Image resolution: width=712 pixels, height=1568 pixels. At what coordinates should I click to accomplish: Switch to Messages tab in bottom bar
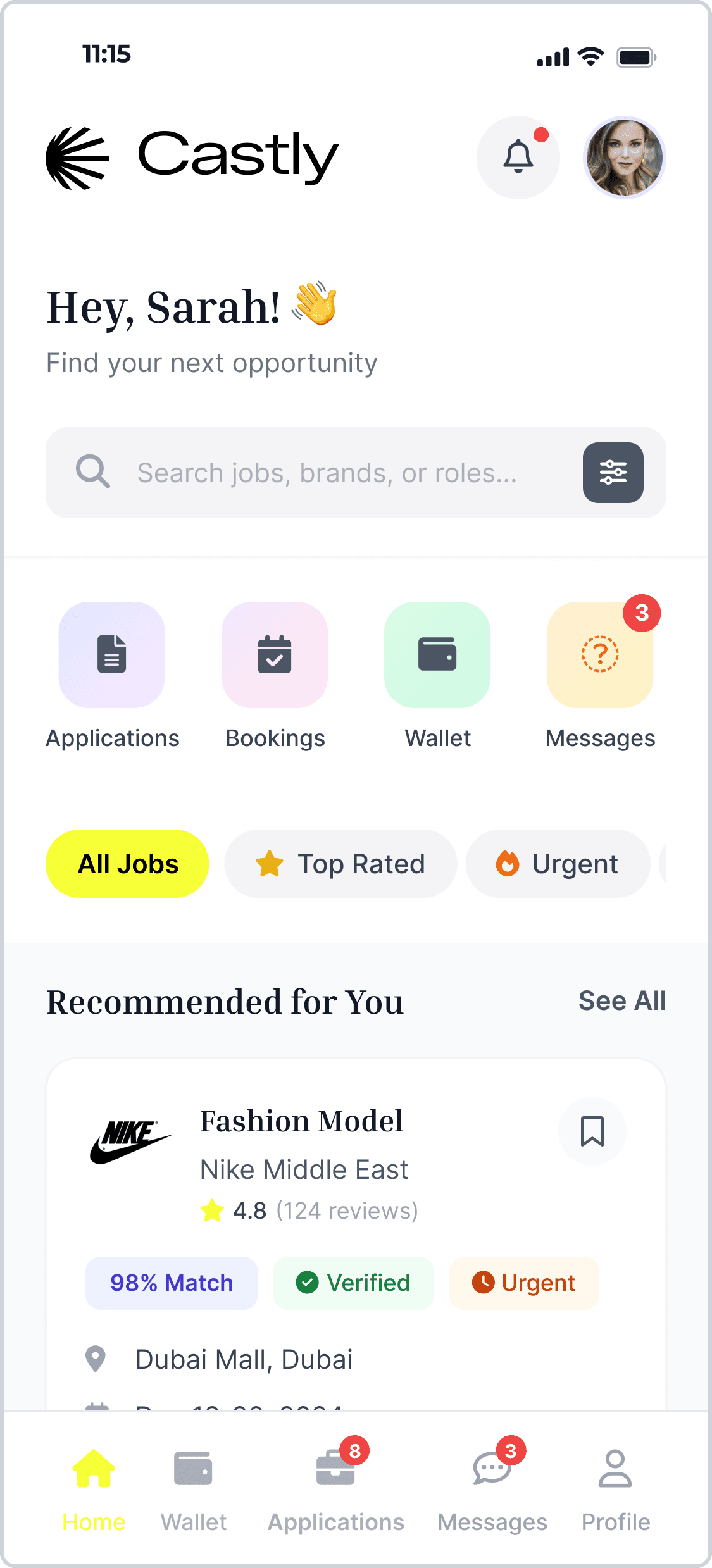(492, 1487)
